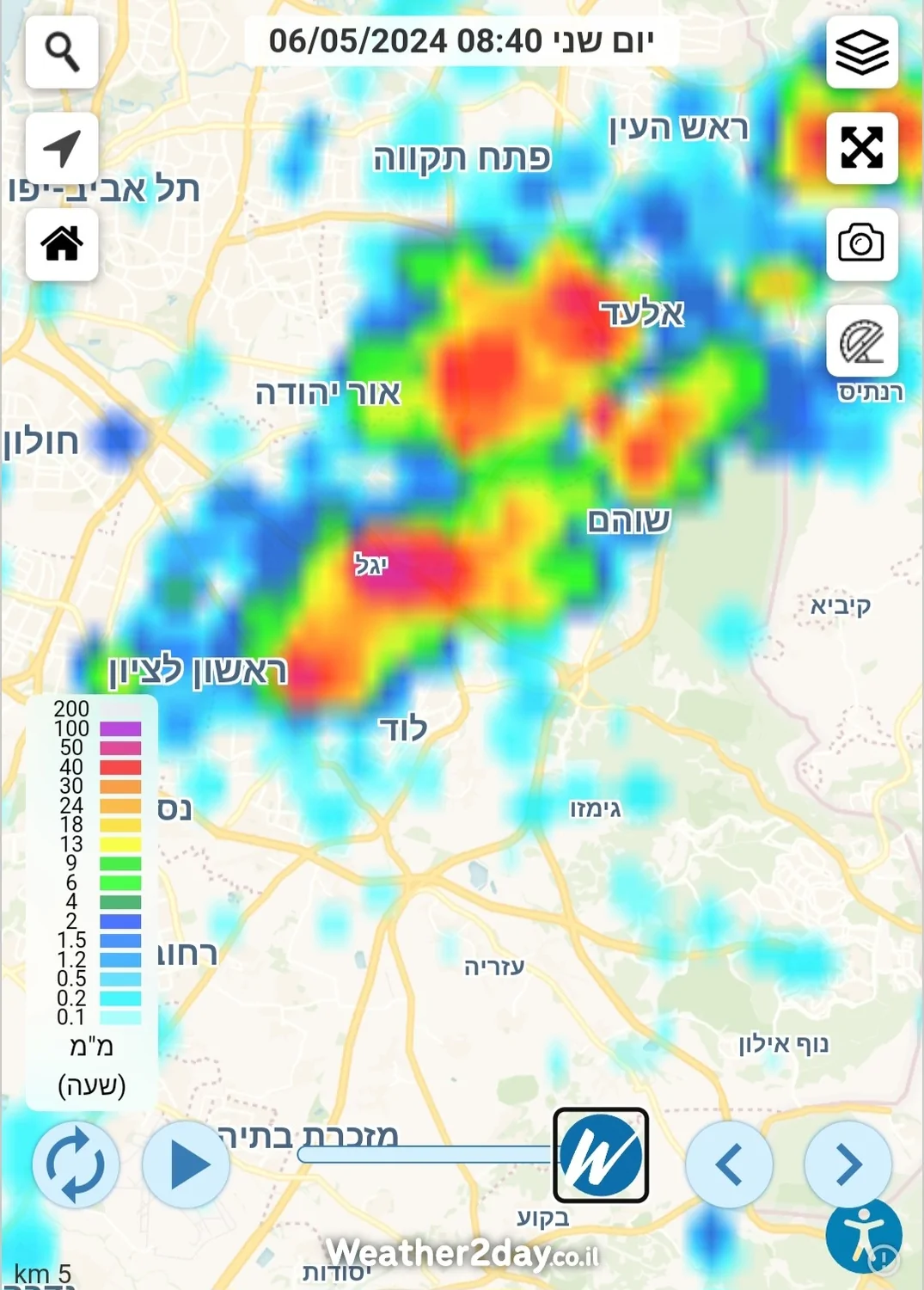Step back to the previous radar frame
Screen dimensions: 924x1290
[729, 1165]
